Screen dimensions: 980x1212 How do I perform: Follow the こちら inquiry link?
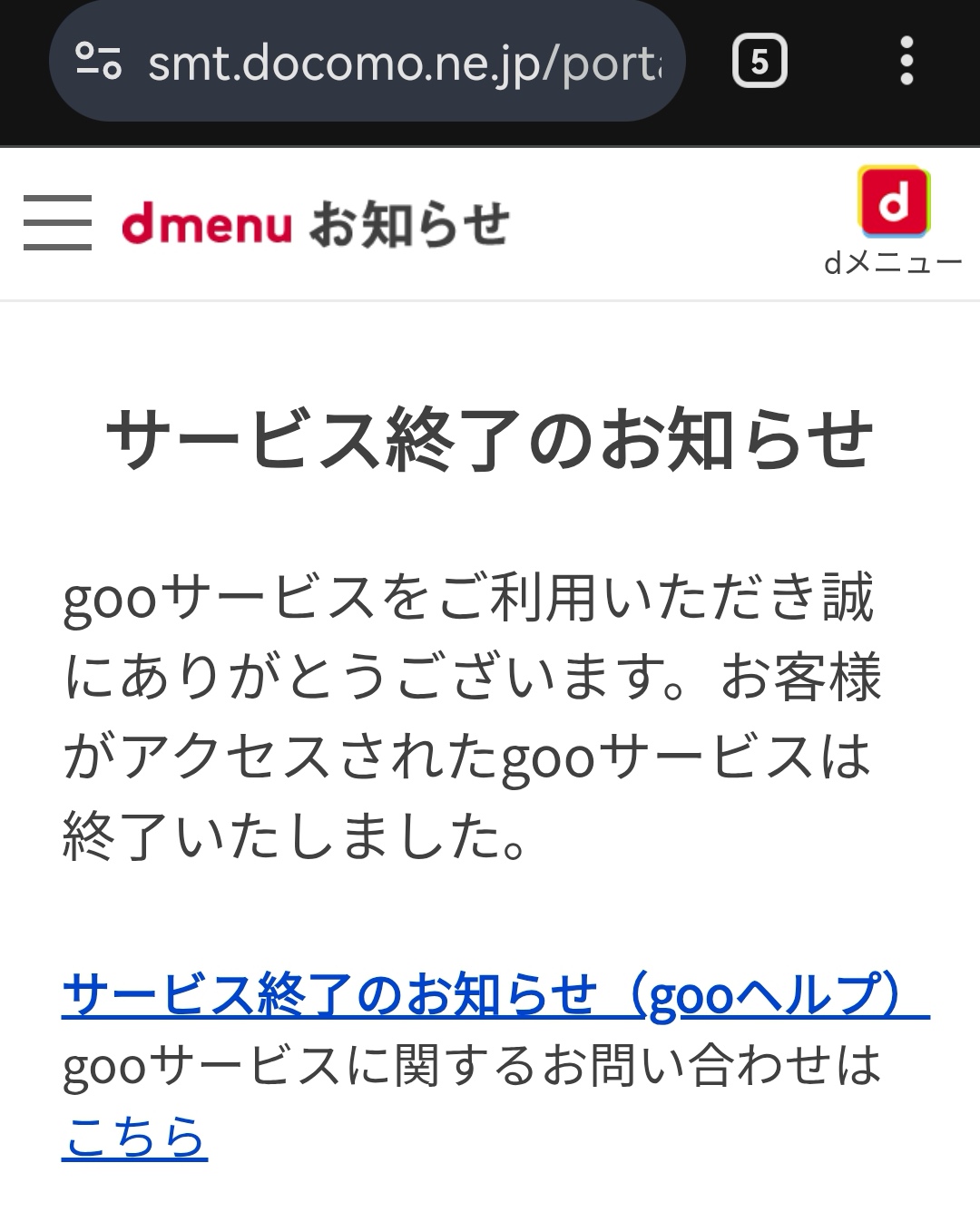click(135, 1137)
